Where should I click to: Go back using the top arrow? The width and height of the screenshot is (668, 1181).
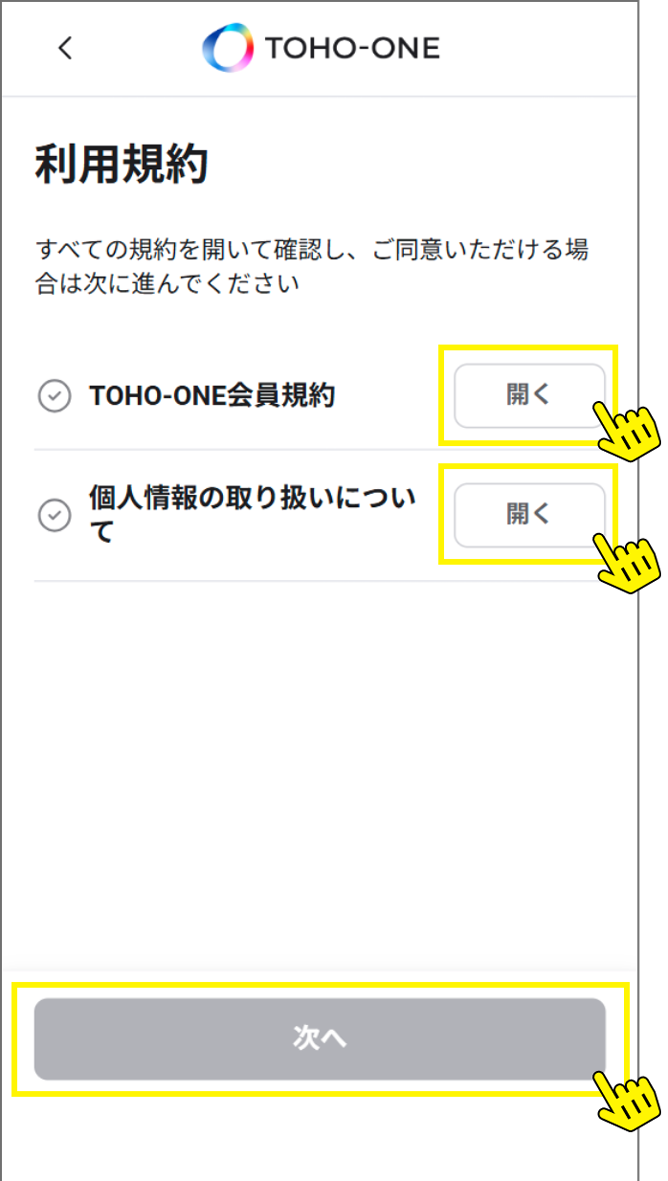click(x=65, y=48)
